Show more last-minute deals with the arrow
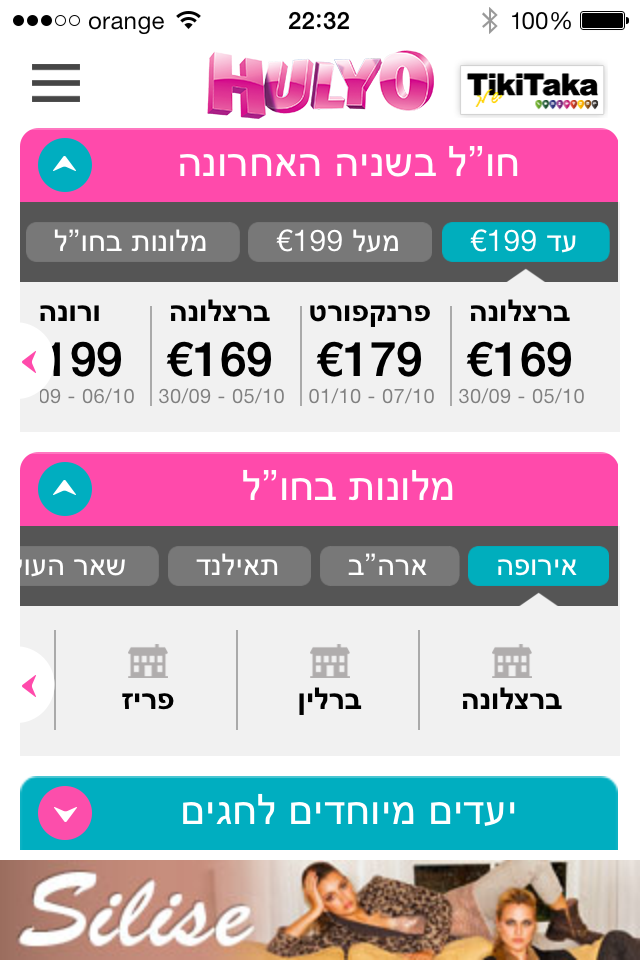 (29, 361)
